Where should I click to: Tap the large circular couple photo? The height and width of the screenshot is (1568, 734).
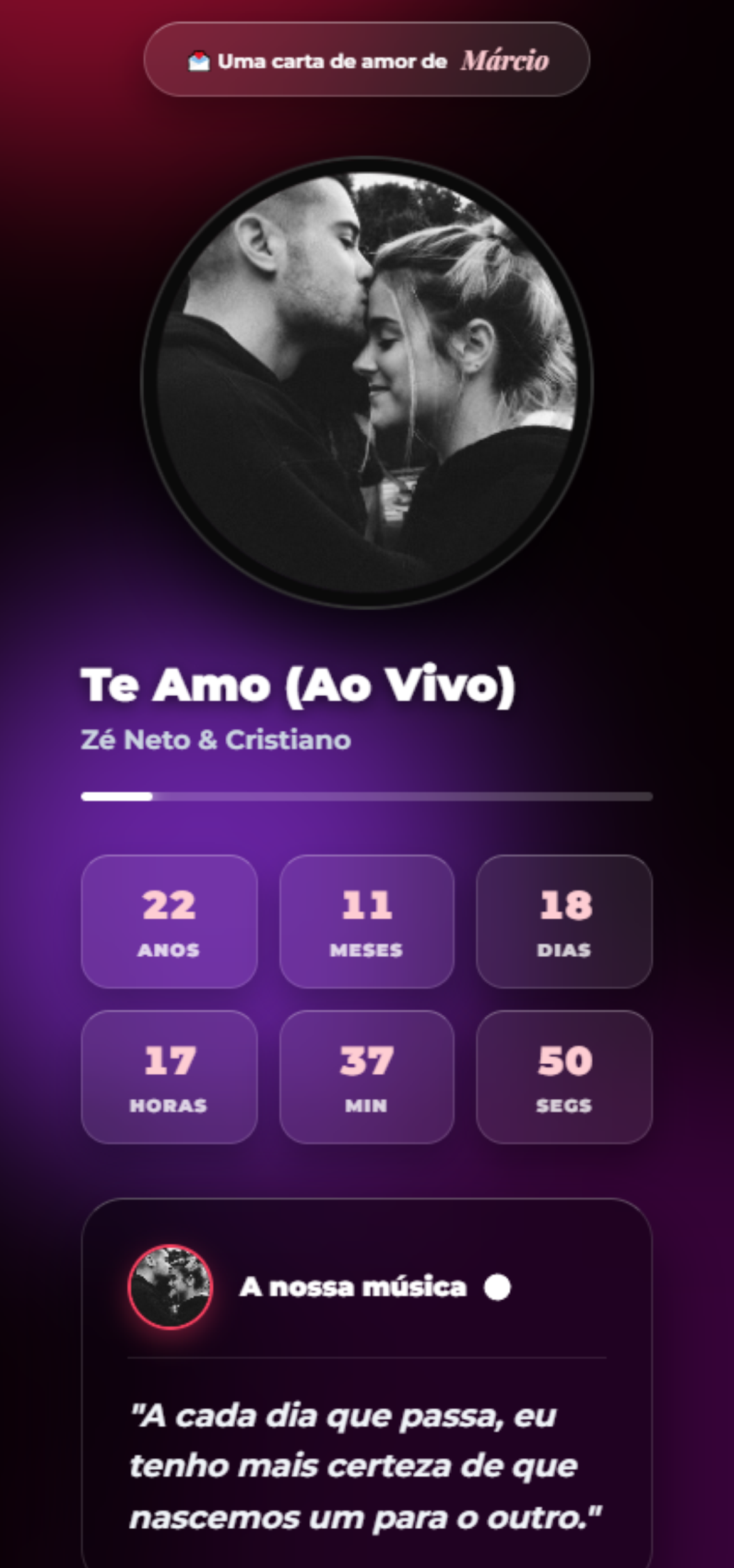pos(367,383)
